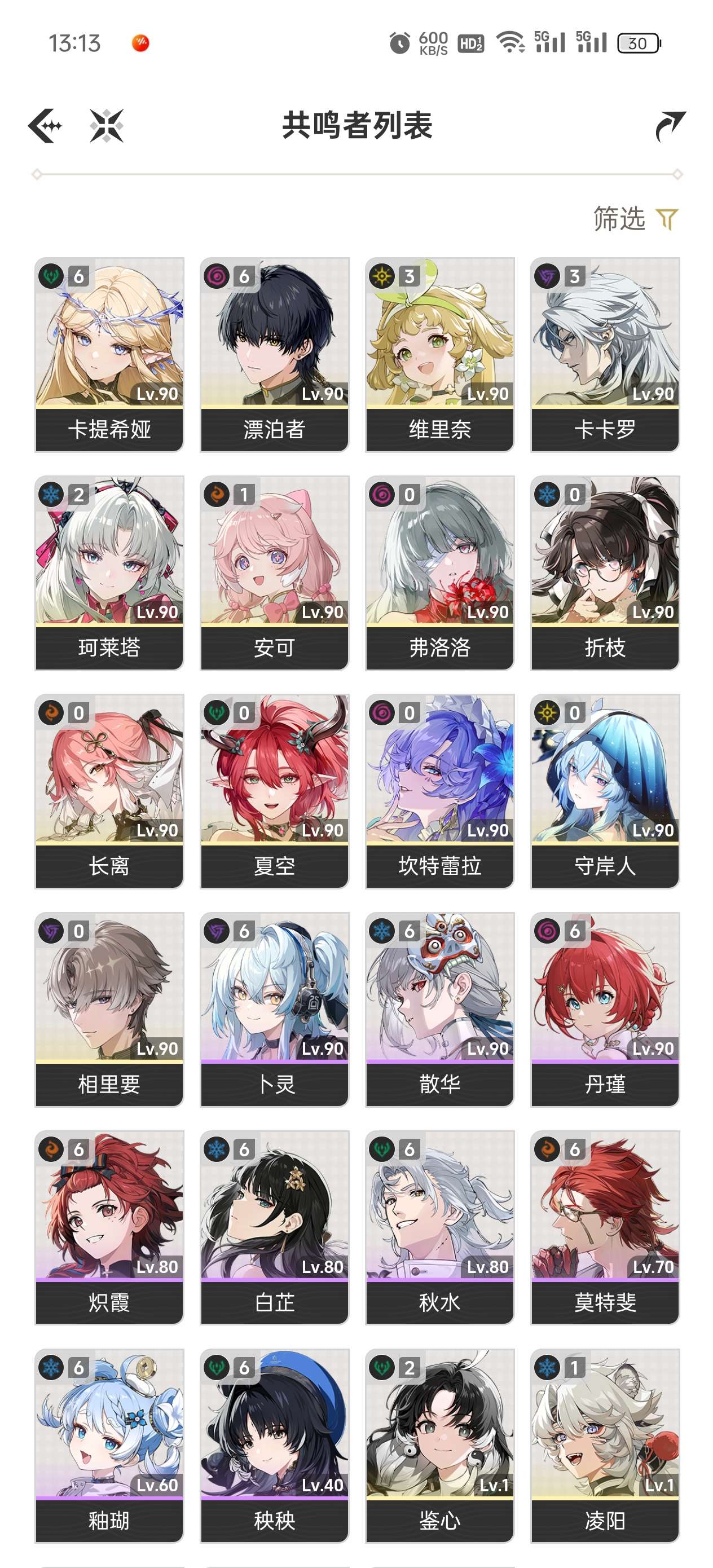The height and width of the screenshot is (1568, 713).
Task: Open the 珂莱塔 character card
Action: coord(109,573)
